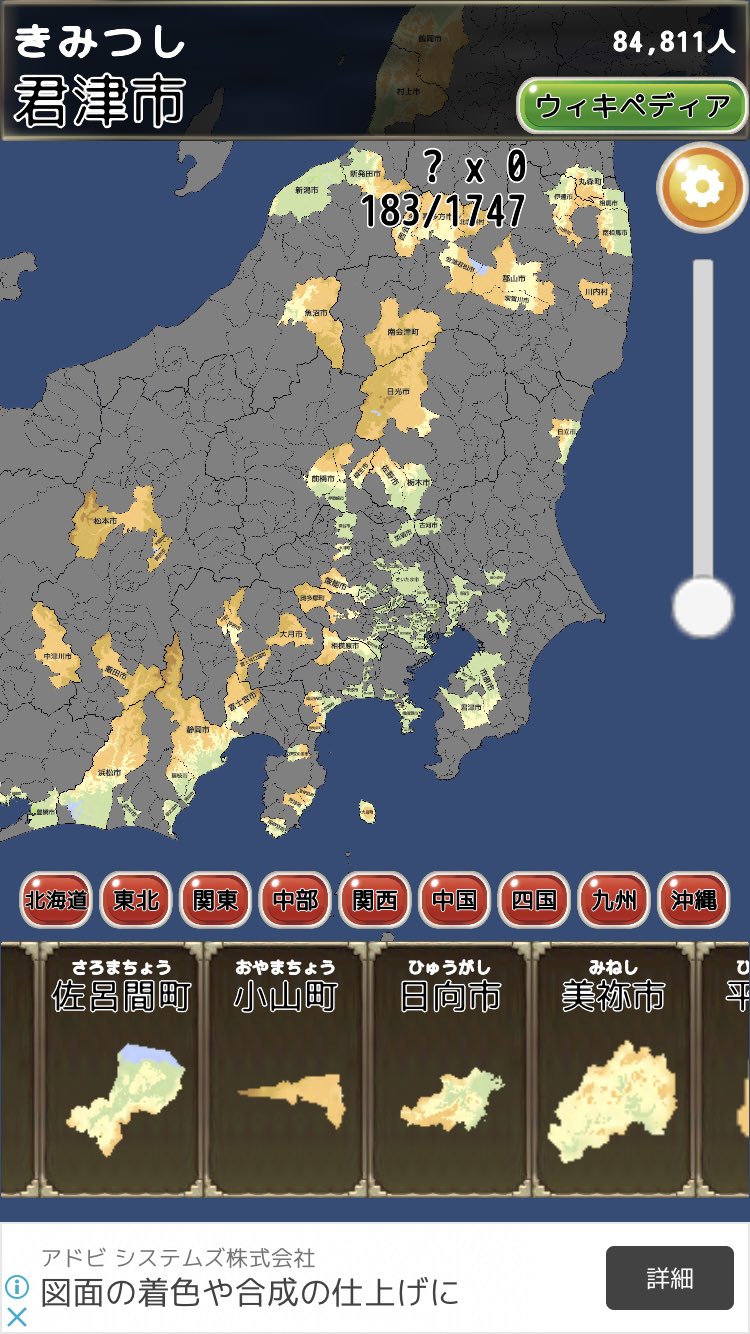Viewport: 750px width, 1334px height.
Task: Jump to the 沖縄 region
Action: click(694, 900)
